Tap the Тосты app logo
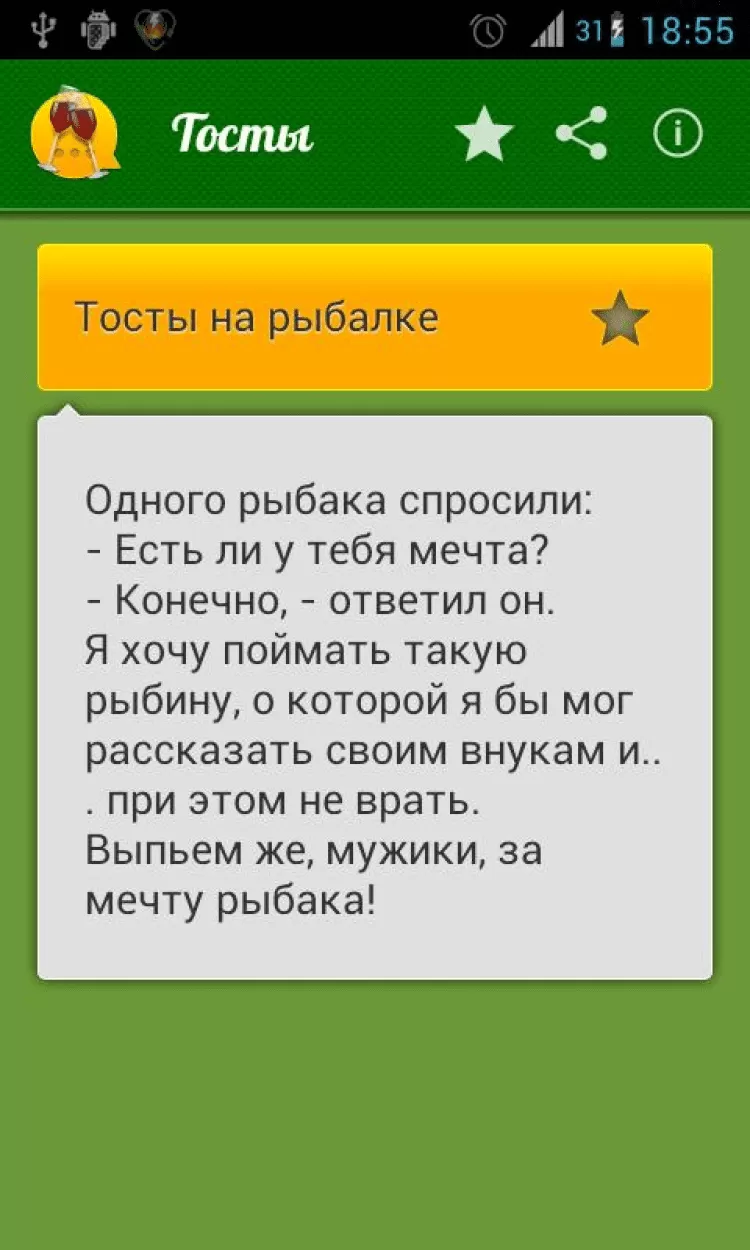This screenshot has width=750, height=1250. pyautogui.click(x=73, y=134)
